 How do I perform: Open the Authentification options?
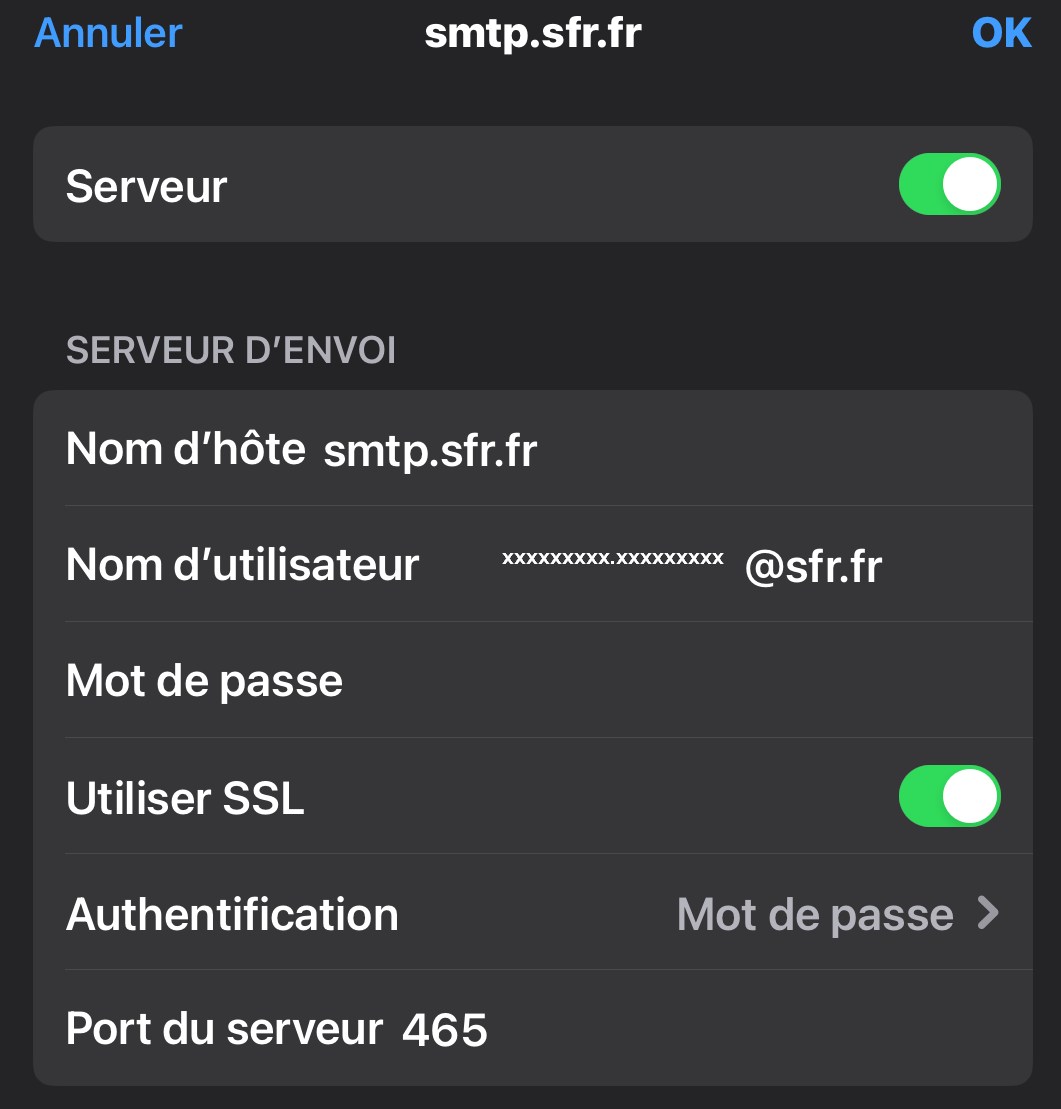pos(836,914)
